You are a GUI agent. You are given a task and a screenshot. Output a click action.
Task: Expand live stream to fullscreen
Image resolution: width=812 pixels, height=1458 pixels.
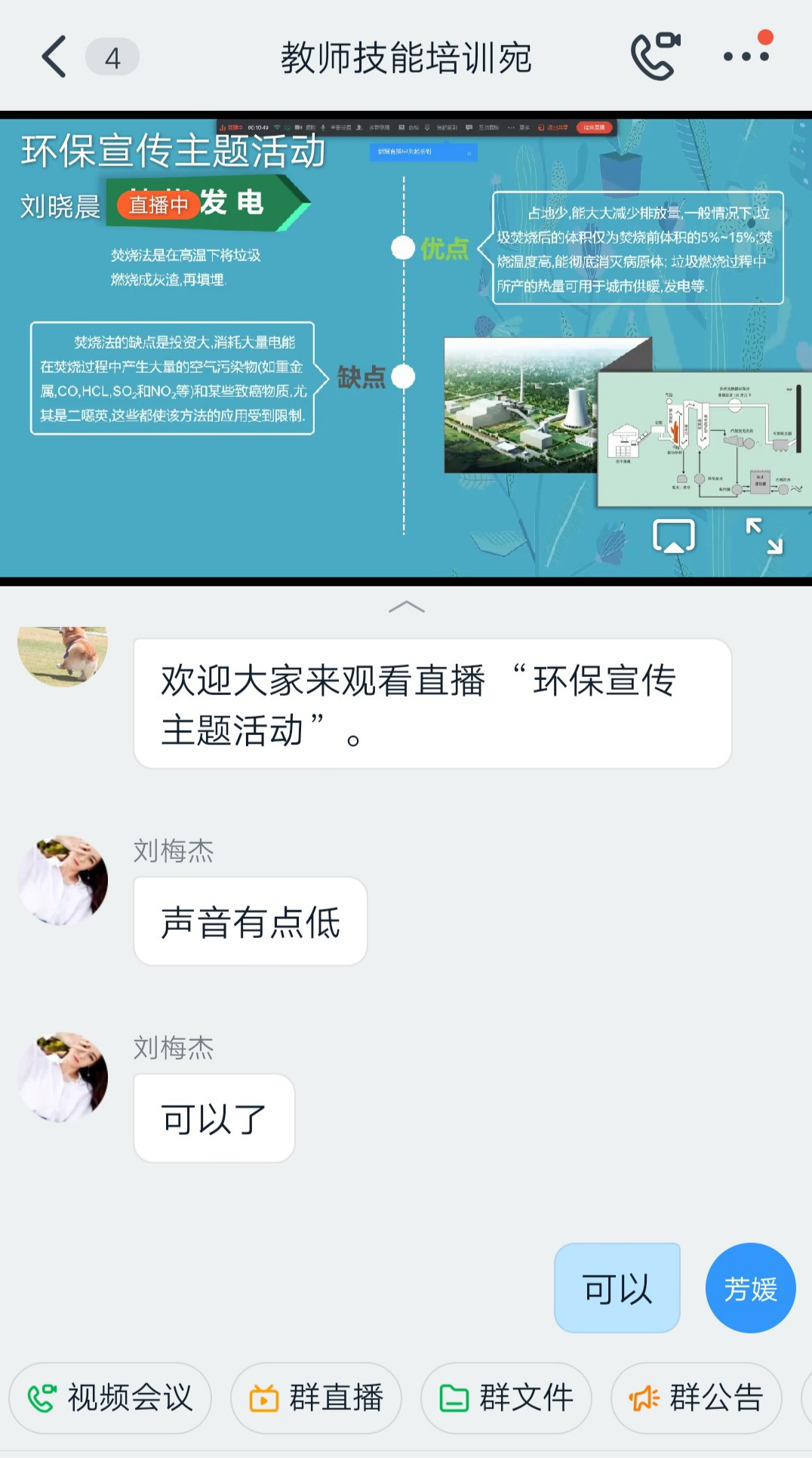[764, 537]
